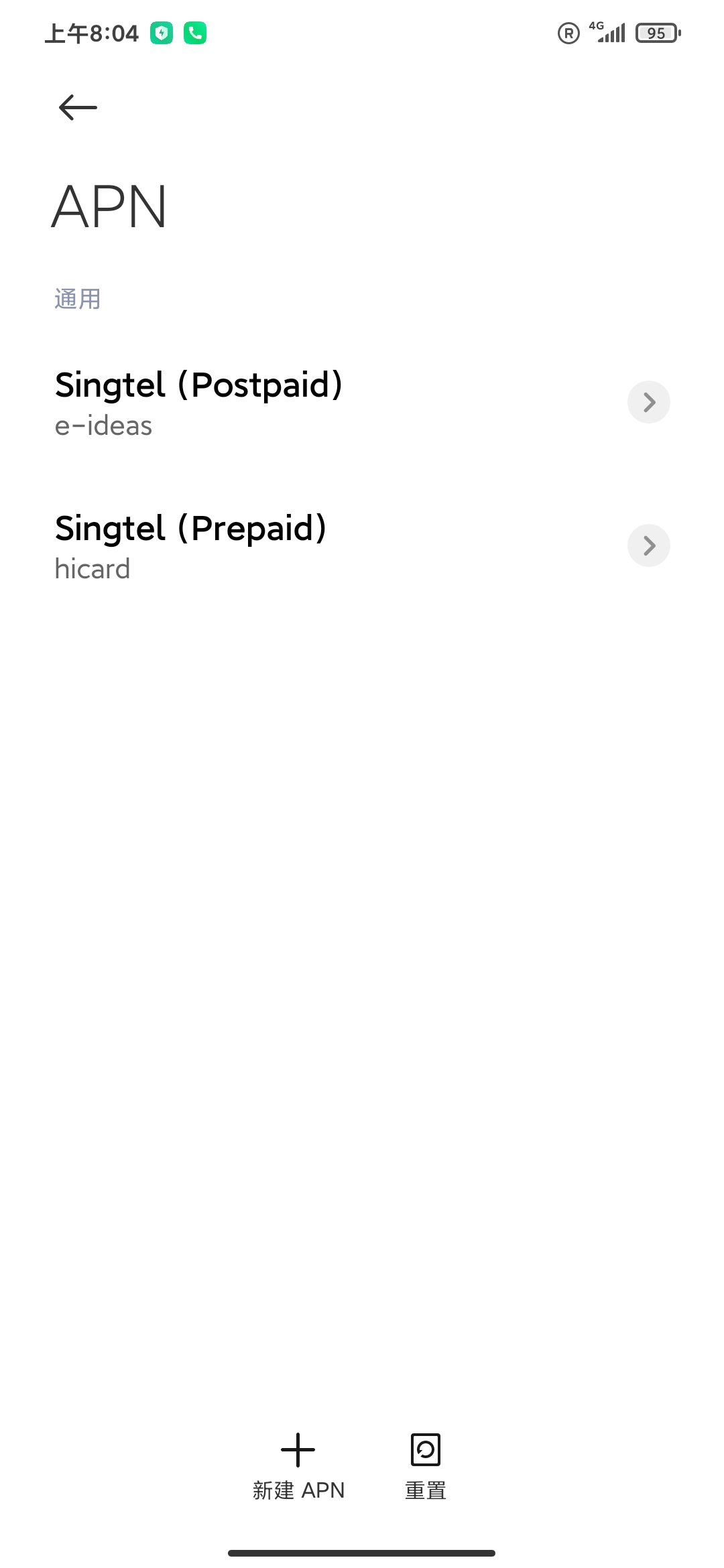Viewport: 724px width, 1568px height.
Task: Expand Singtel Prepaid details via its chevron
Action: [648, 545]
